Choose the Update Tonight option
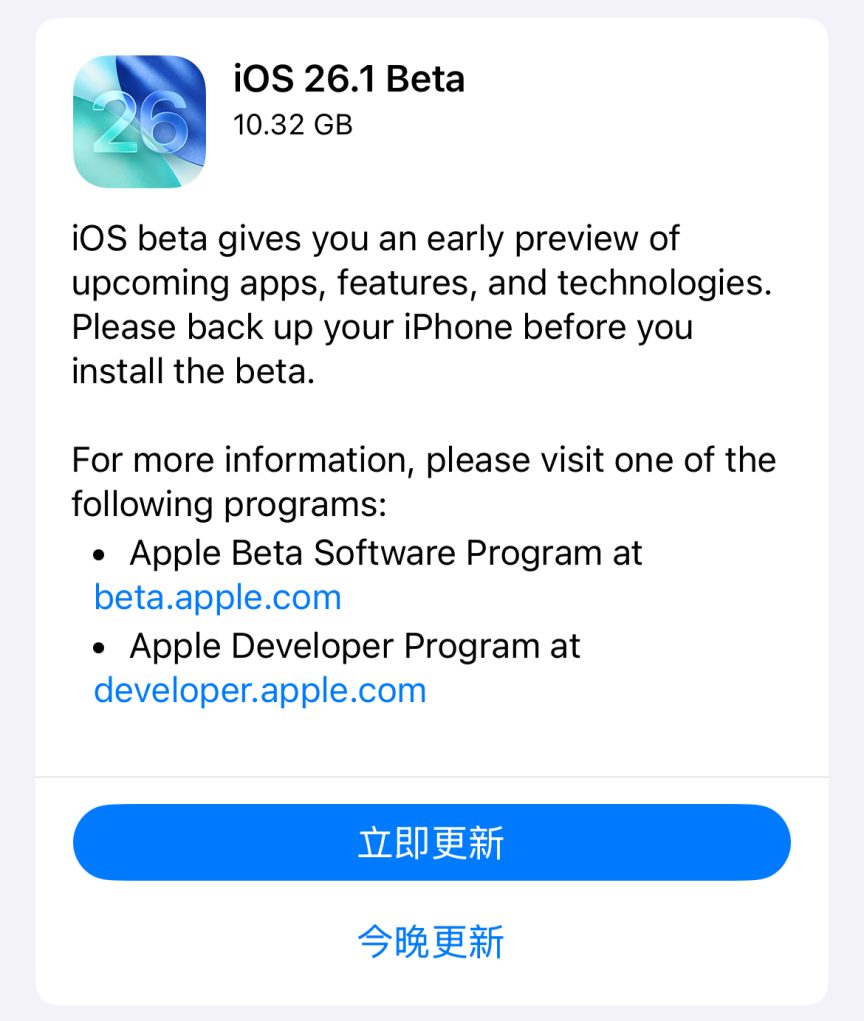Screen dimensions: 864x1021 coord(431,941)
